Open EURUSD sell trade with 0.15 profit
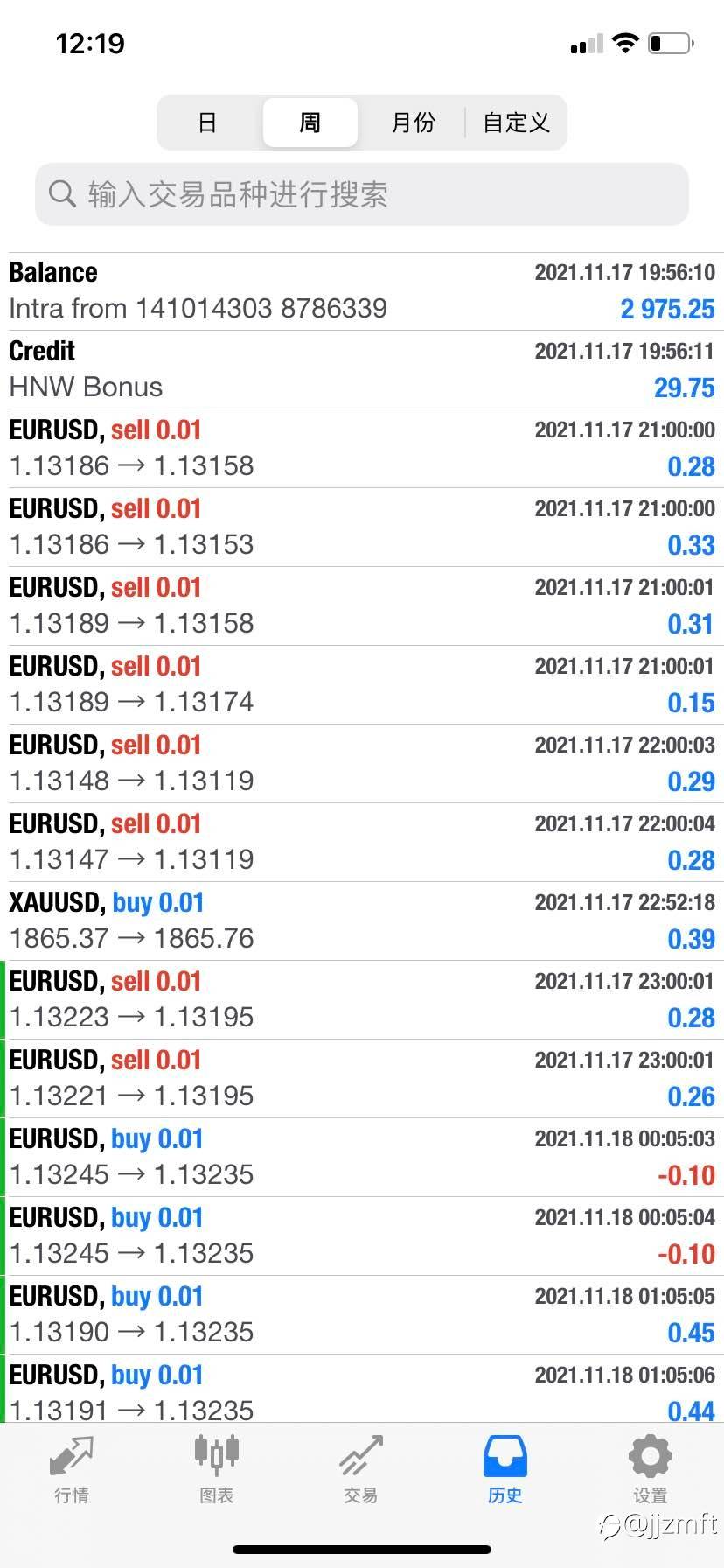The image size is (724, 1568). pyautogui.click(x=362, y=685)
